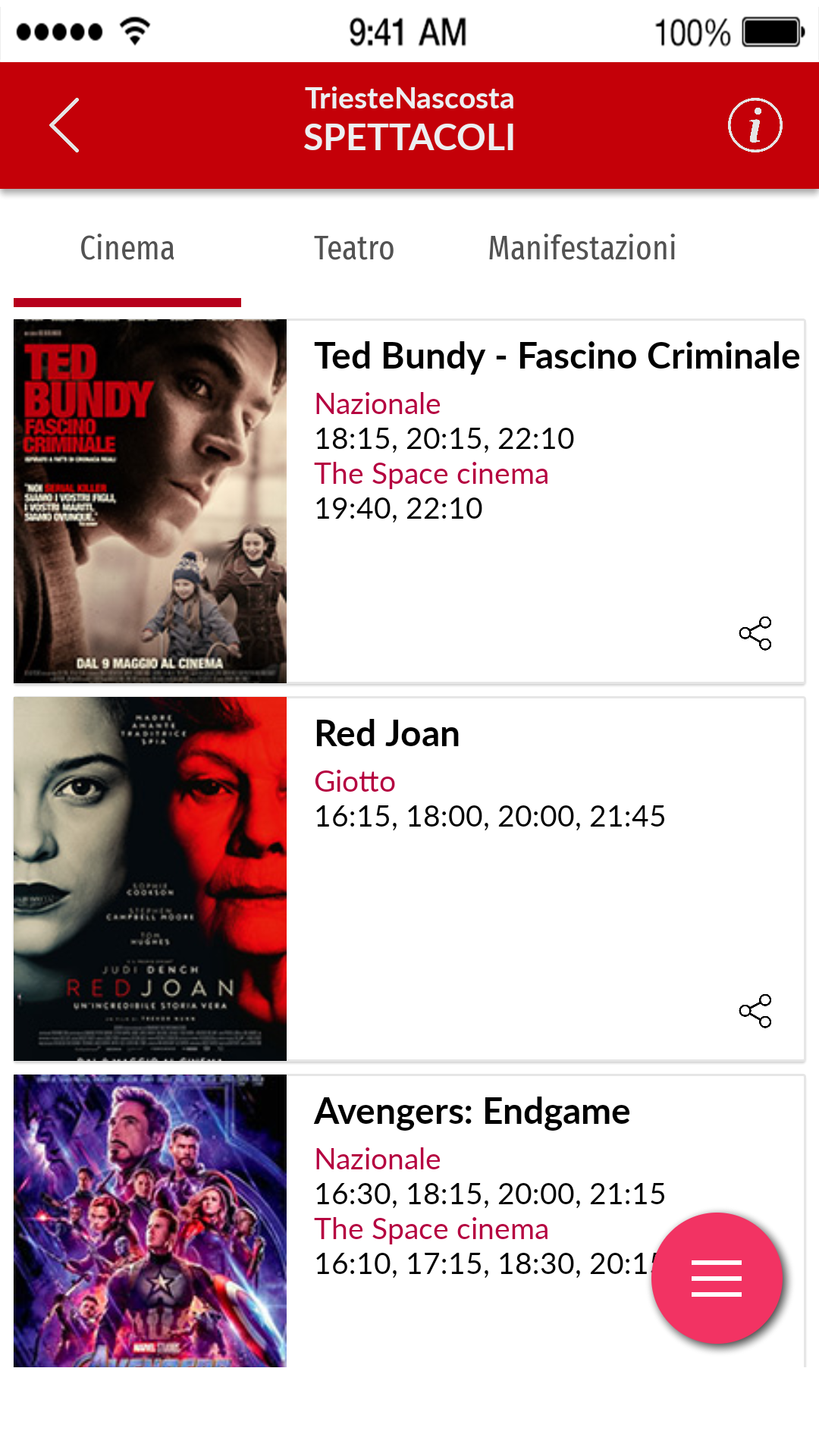The image size is (819, 1456).
Task: Open the info icon in header
Action: [755, 125]
